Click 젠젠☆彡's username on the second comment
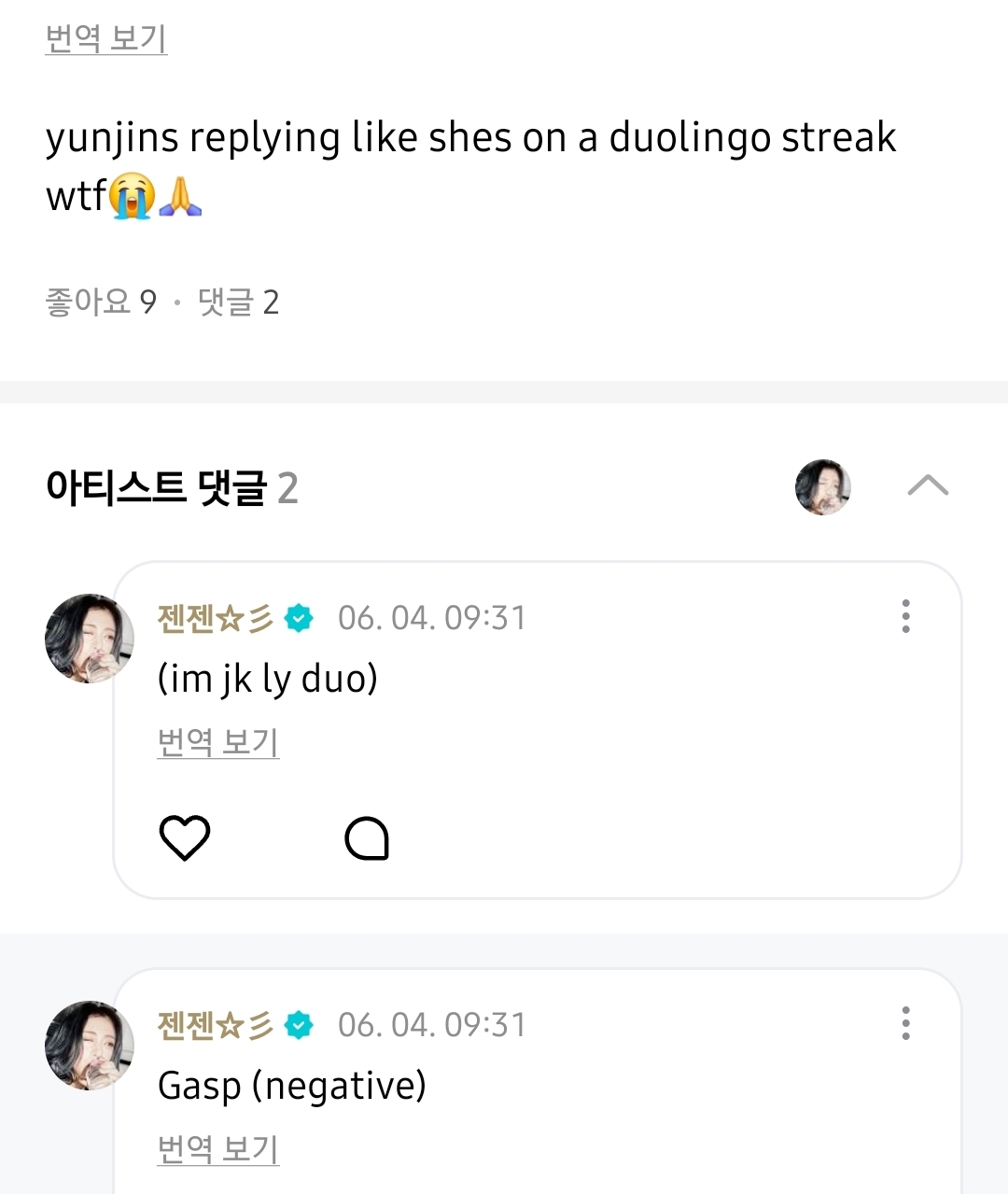This screenshot has height=1194, width=1008. 217,1023
